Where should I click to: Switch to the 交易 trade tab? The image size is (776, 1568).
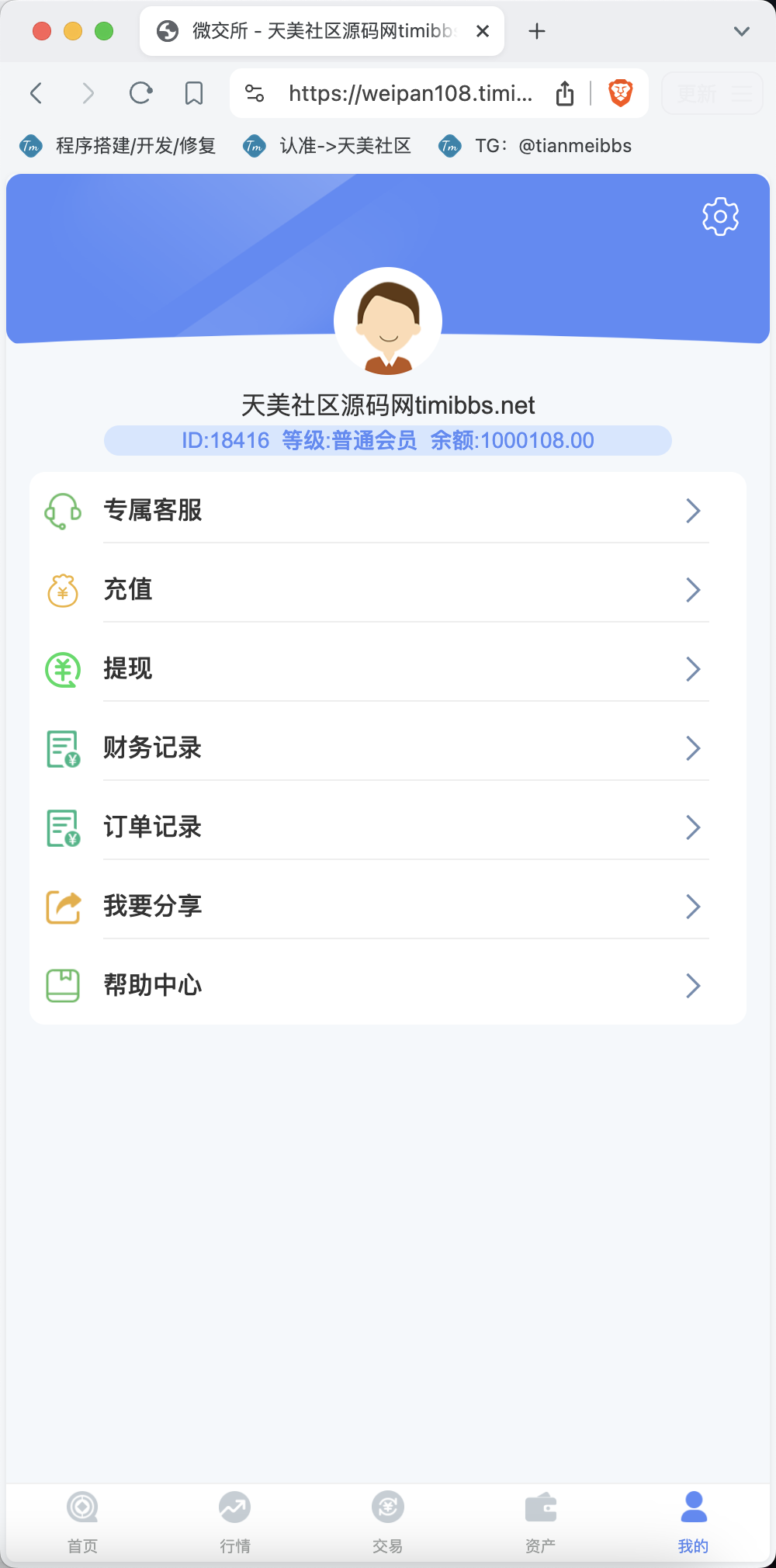pyautogui.click(x=387, y=1522)
